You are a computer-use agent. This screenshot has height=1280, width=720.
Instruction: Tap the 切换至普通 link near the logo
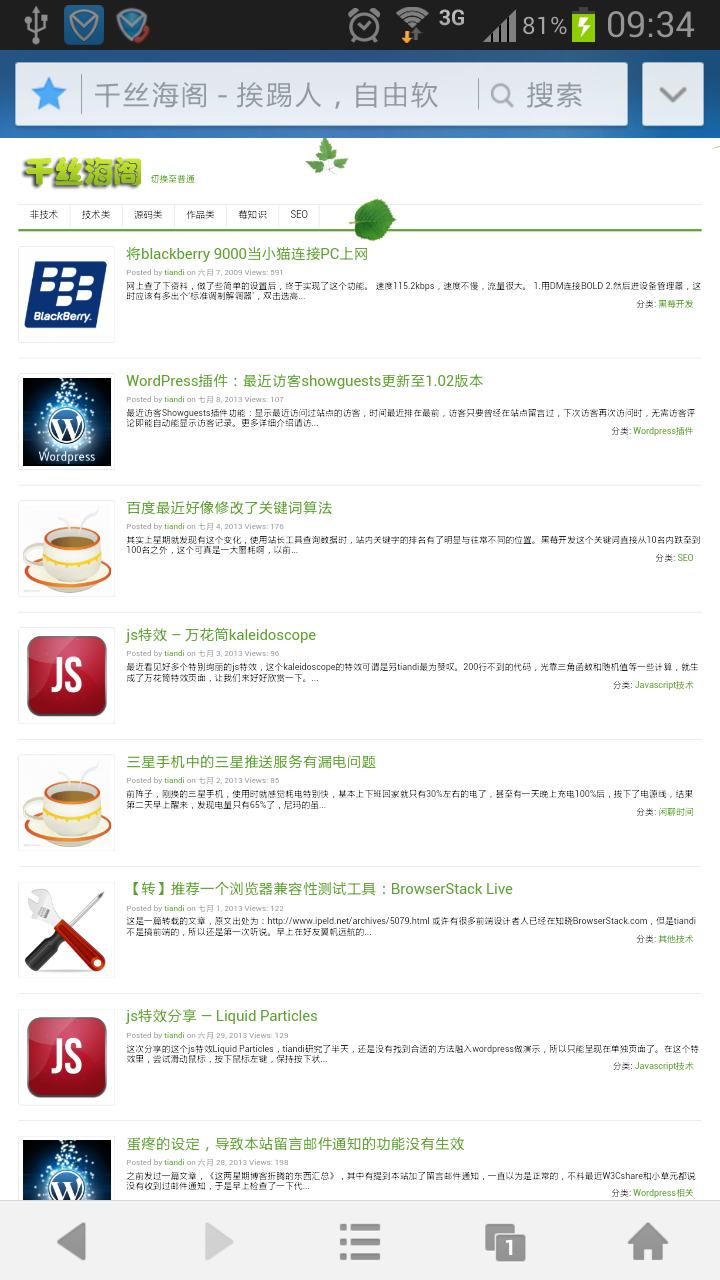(173, 179)
